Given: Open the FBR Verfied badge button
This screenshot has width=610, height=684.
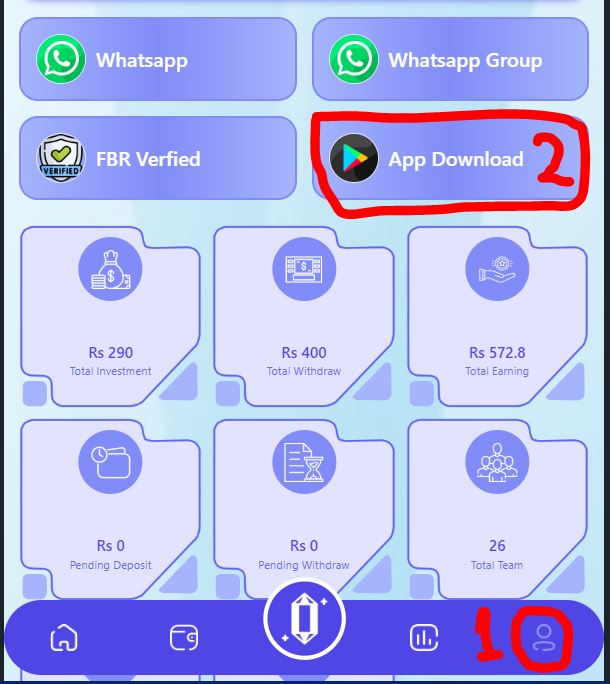Looking at the screenshot, I should click(157, 159).
